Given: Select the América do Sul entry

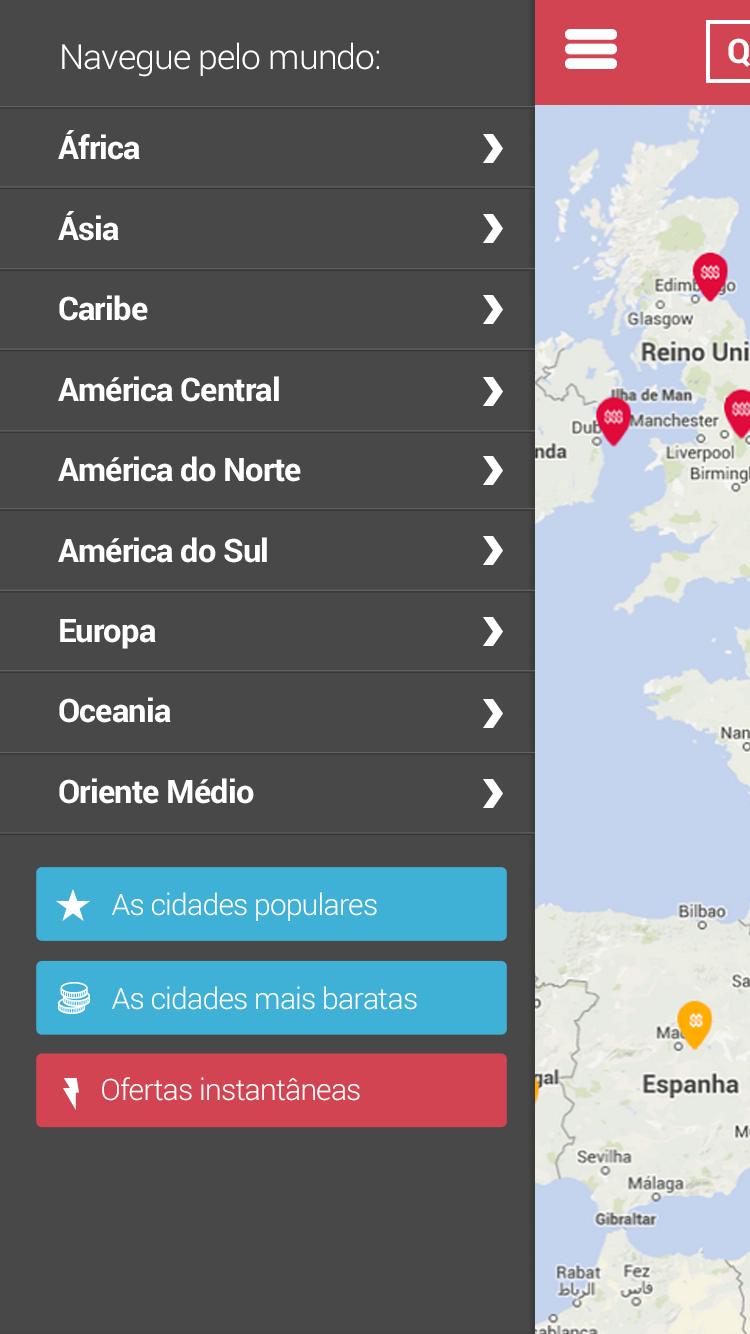Looking at the screenshot, I should point(268,551).
